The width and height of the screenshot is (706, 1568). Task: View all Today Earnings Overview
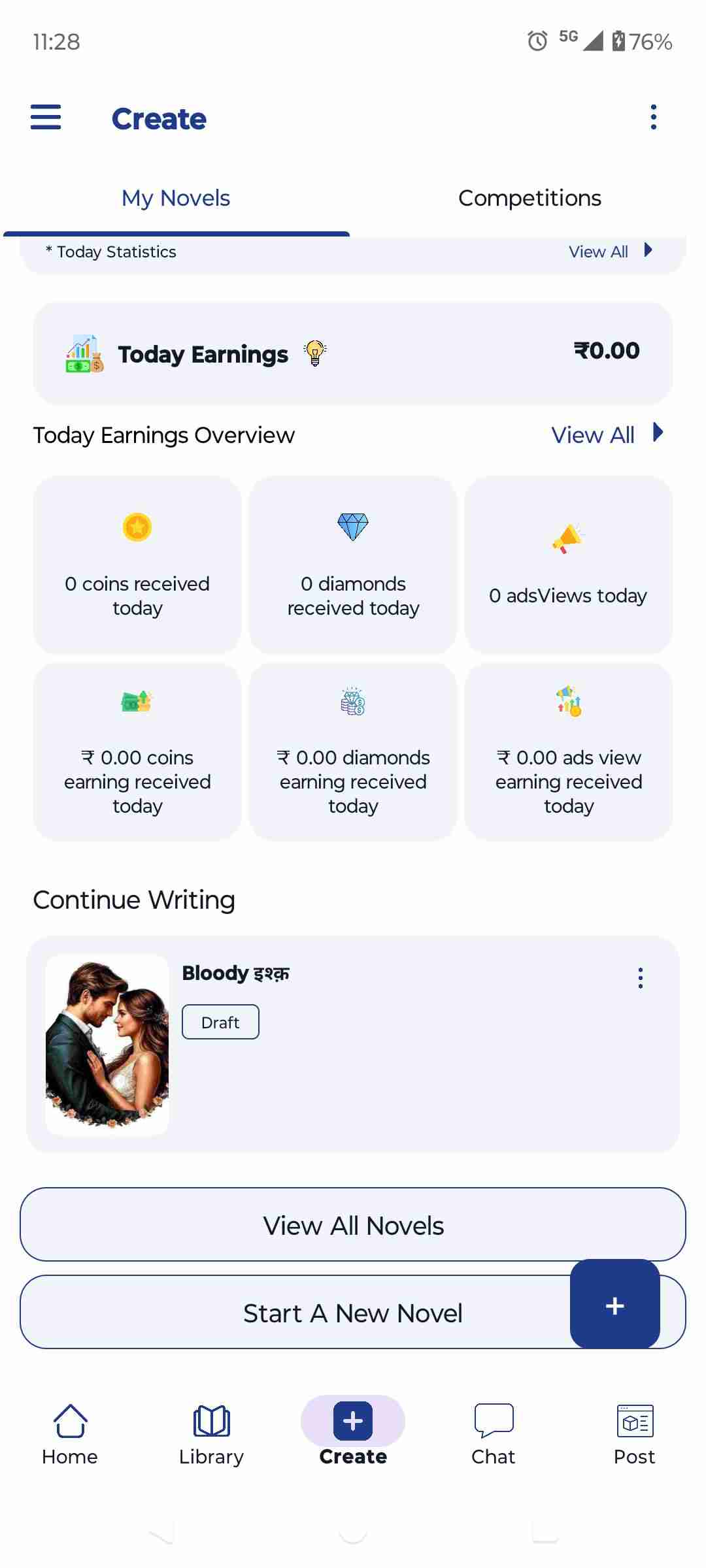606,434
